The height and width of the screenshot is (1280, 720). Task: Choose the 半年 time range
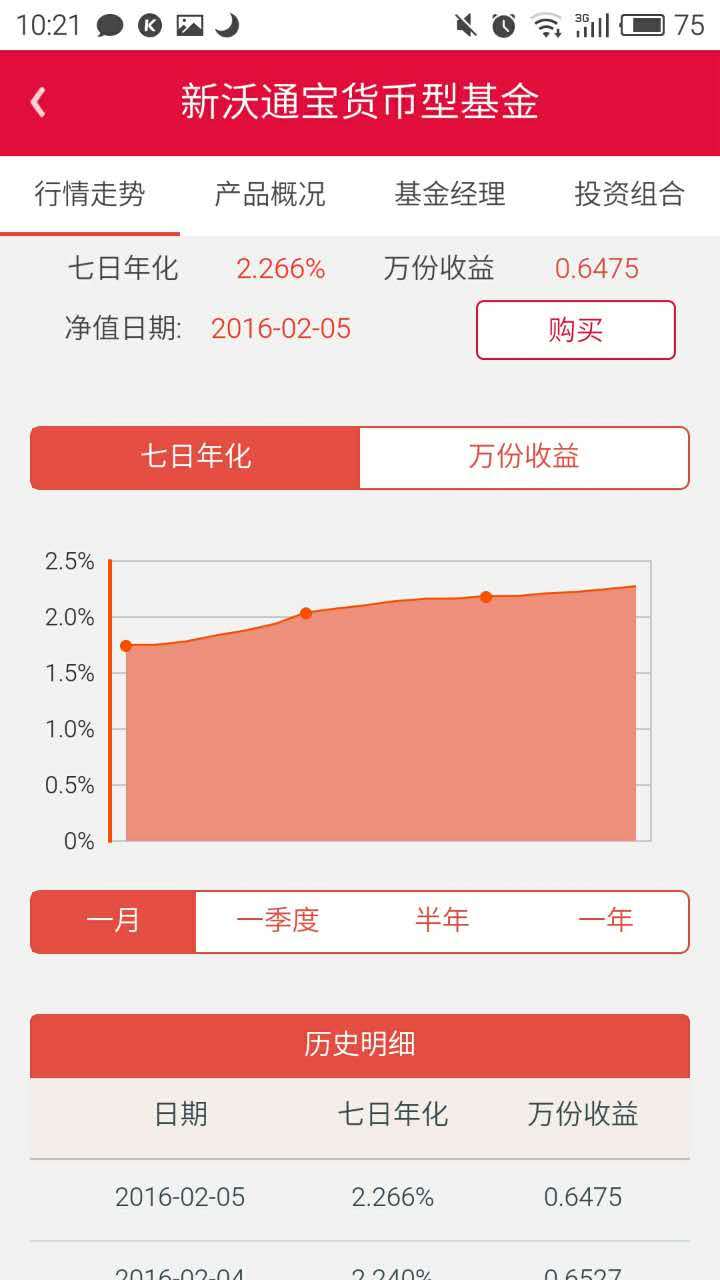coord(442,921)
